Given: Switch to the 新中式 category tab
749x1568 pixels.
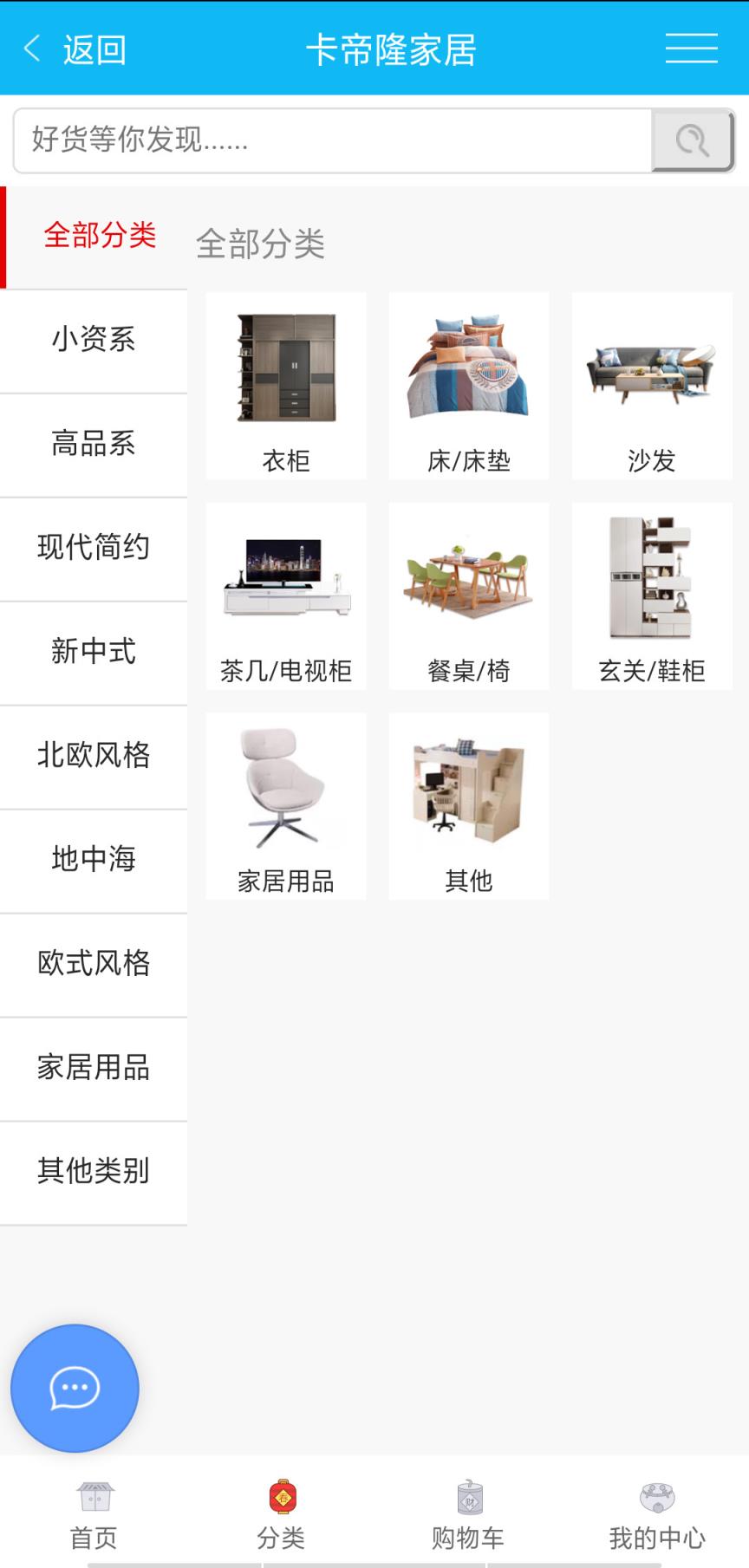Looking at the screenshot, I should click(92, 652).
